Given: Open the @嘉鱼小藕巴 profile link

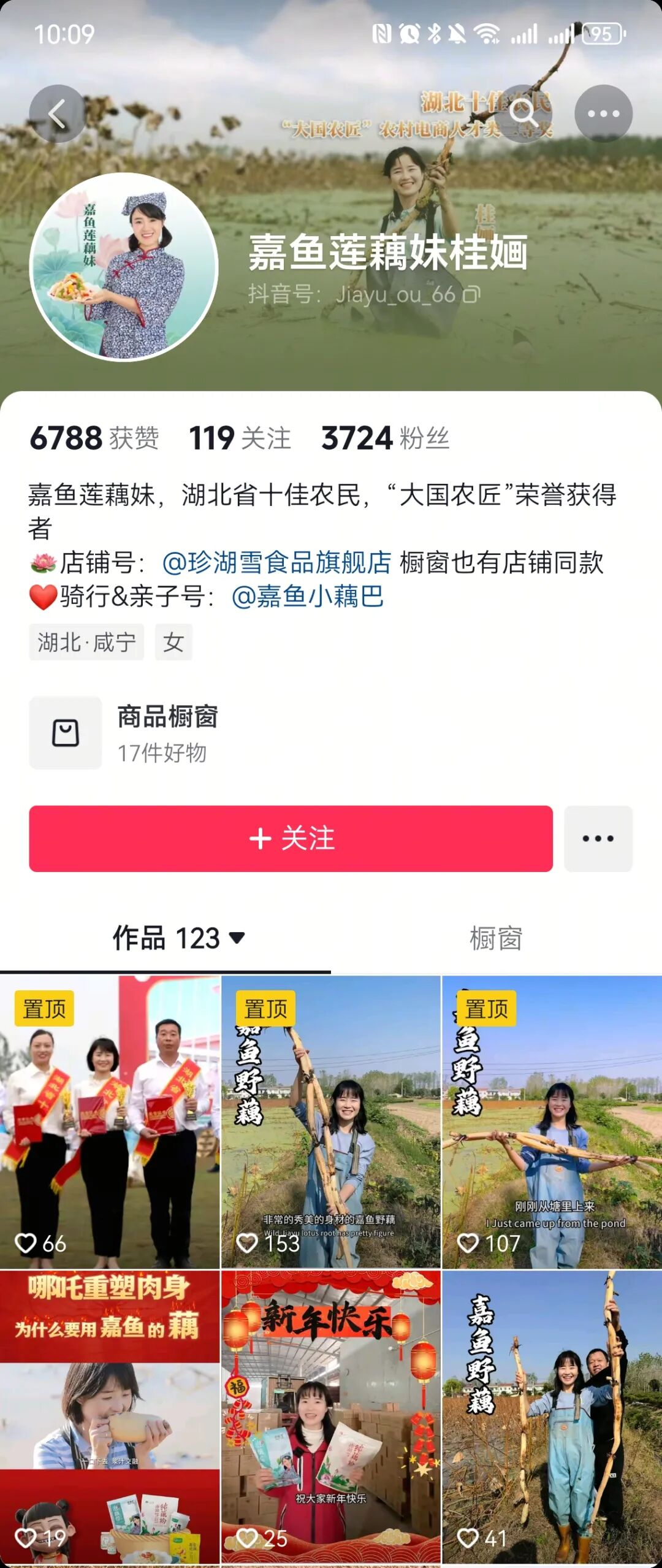Looking at the screenshot, I should [x=308, y=596].
